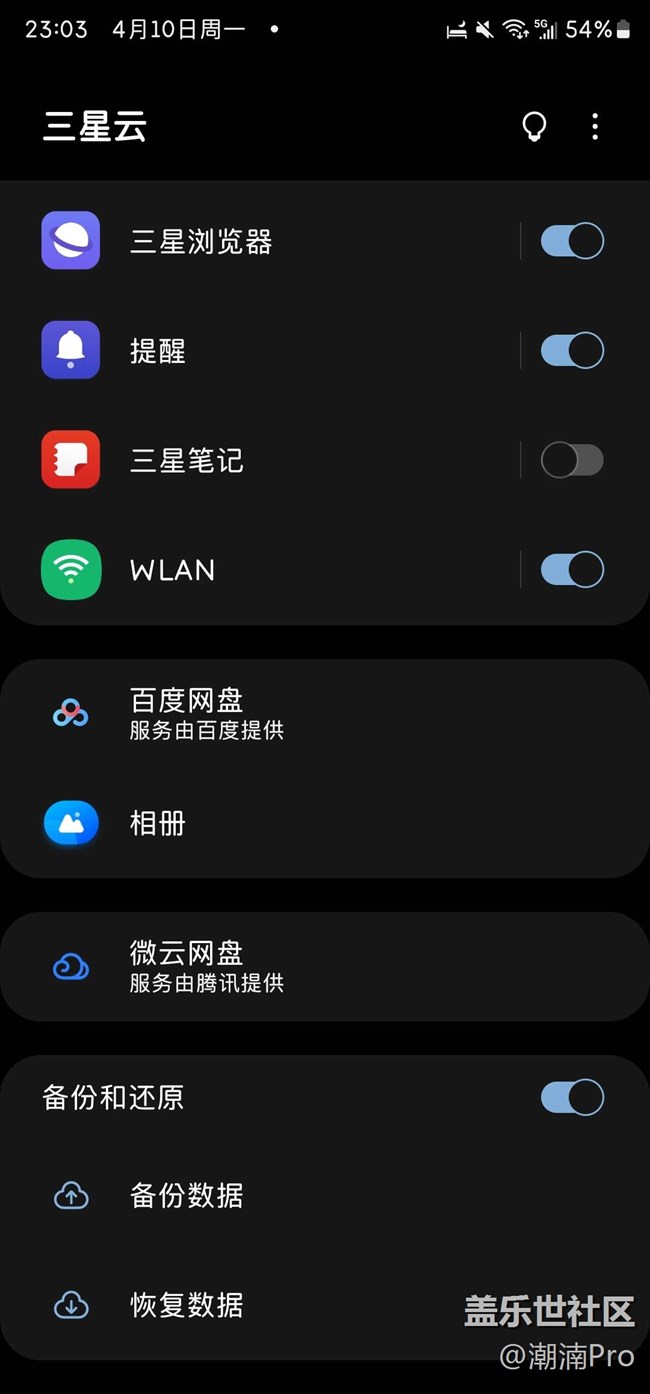Turn off the 备份和还原 switch

tap(572, 1097)
